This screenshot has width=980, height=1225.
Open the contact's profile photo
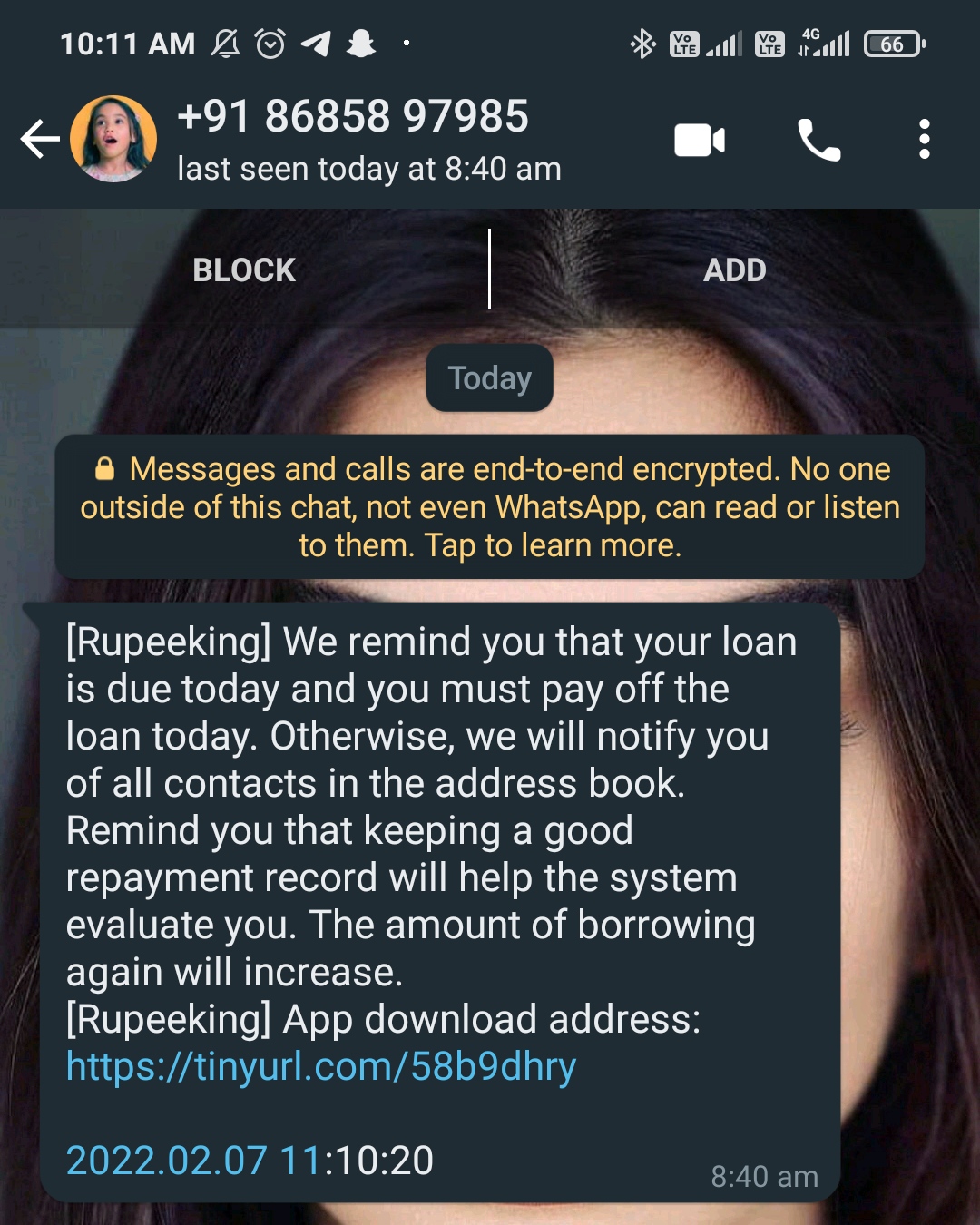(113, 140)
